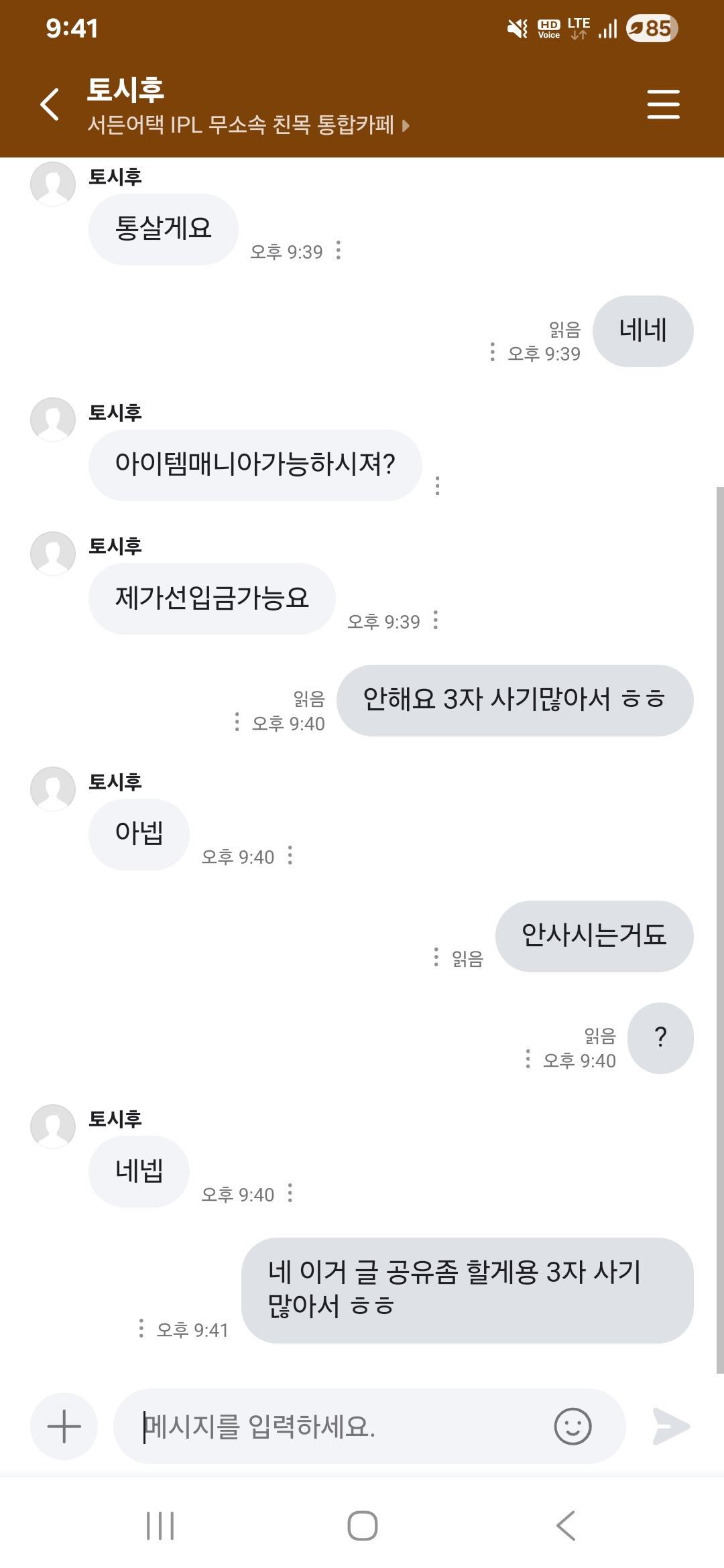Open the hamburger menu in the header
724x1568 pixels.
pyautogui.click(x=663, y=105)
